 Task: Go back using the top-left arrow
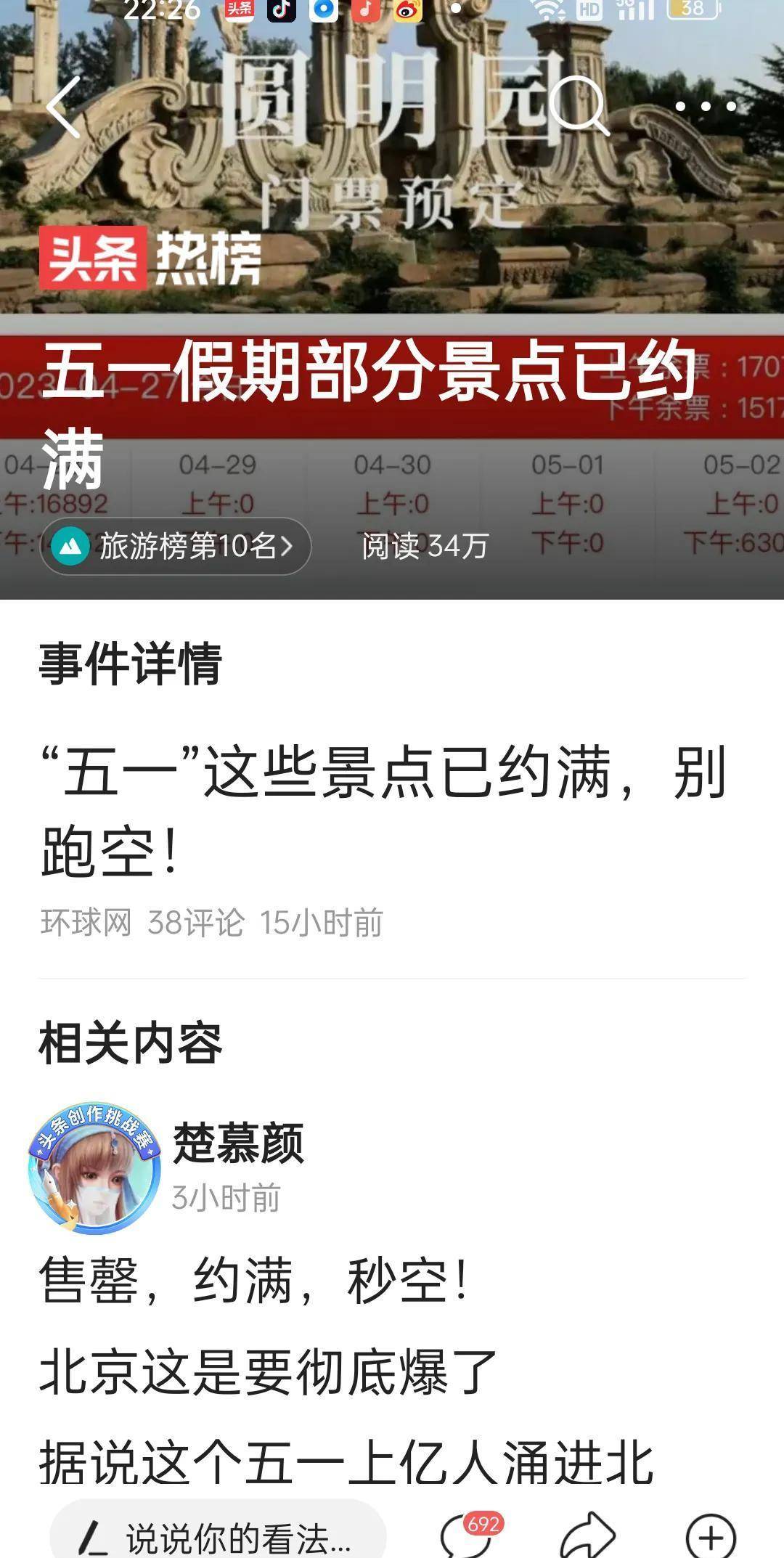[x=64, y=107]
